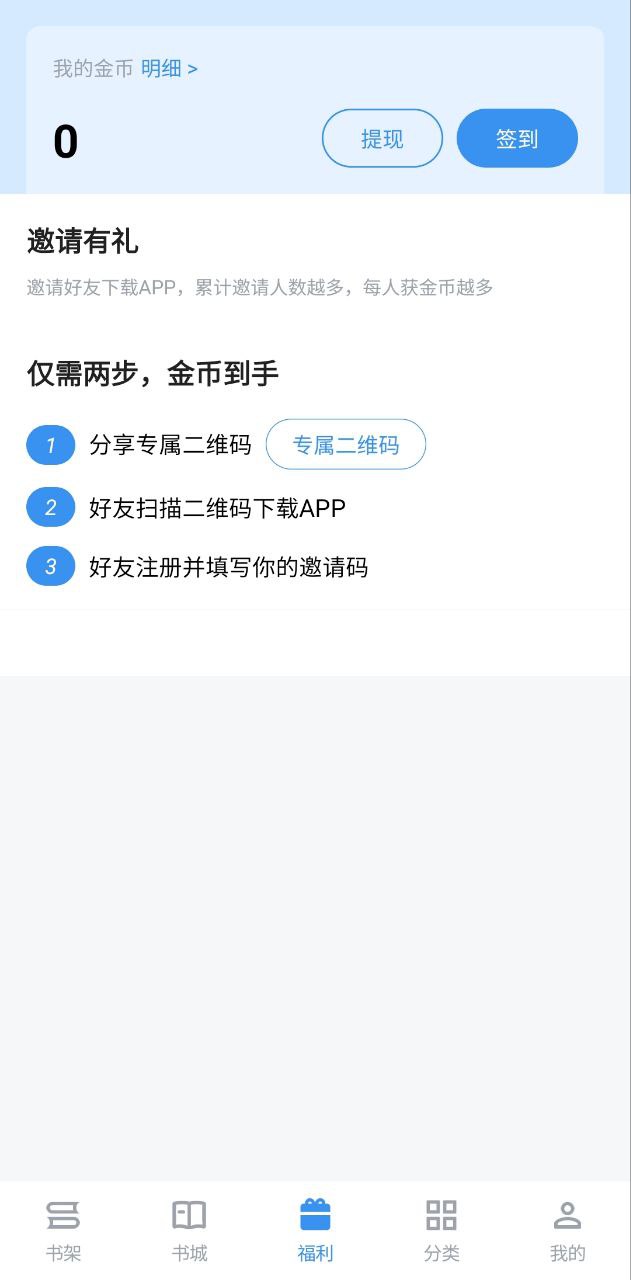Screen dimensions: 631x1280
Task: Switch to the 书架 tab
Action: coord(63,1231)
